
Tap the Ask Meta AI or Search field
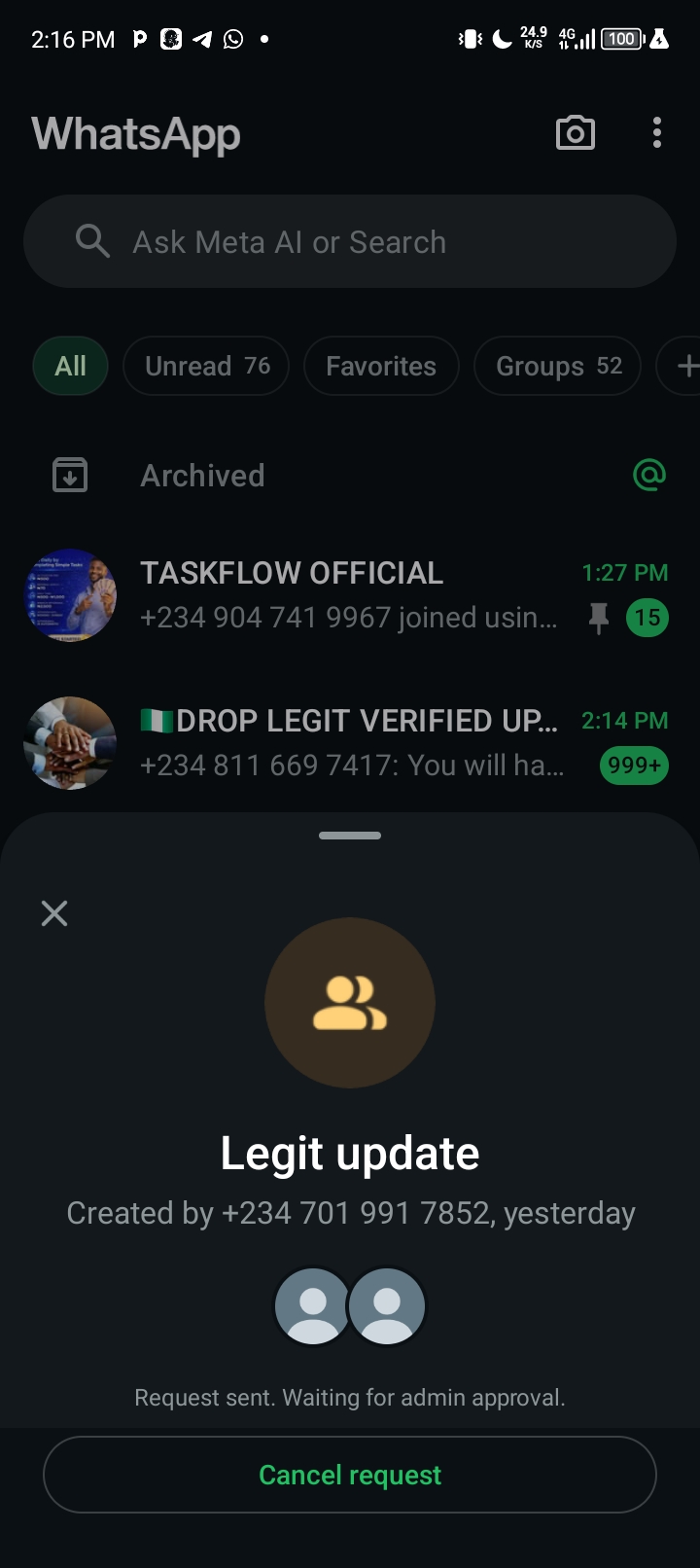350,241
